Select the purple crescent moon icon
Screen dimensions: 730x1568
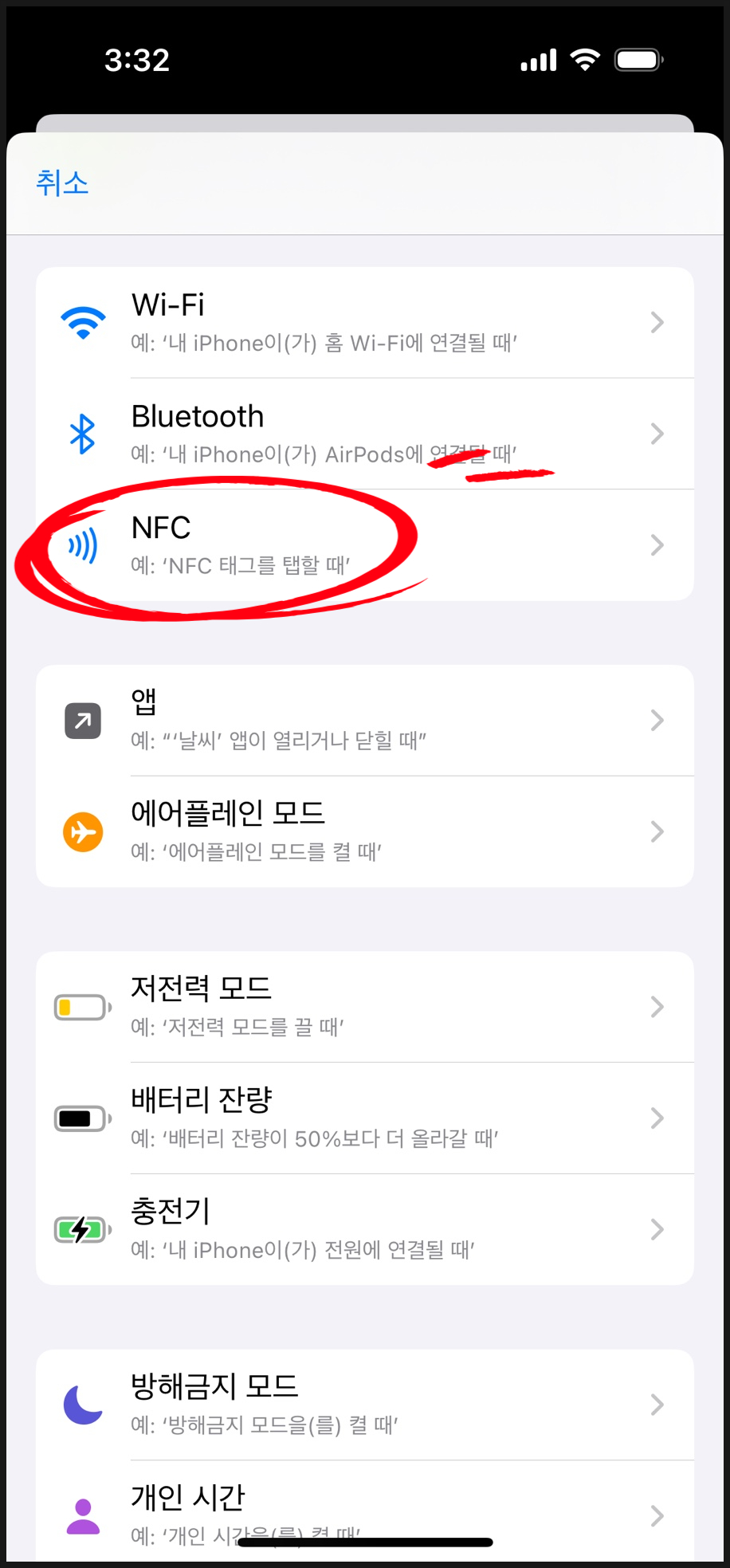point(81,1405)
